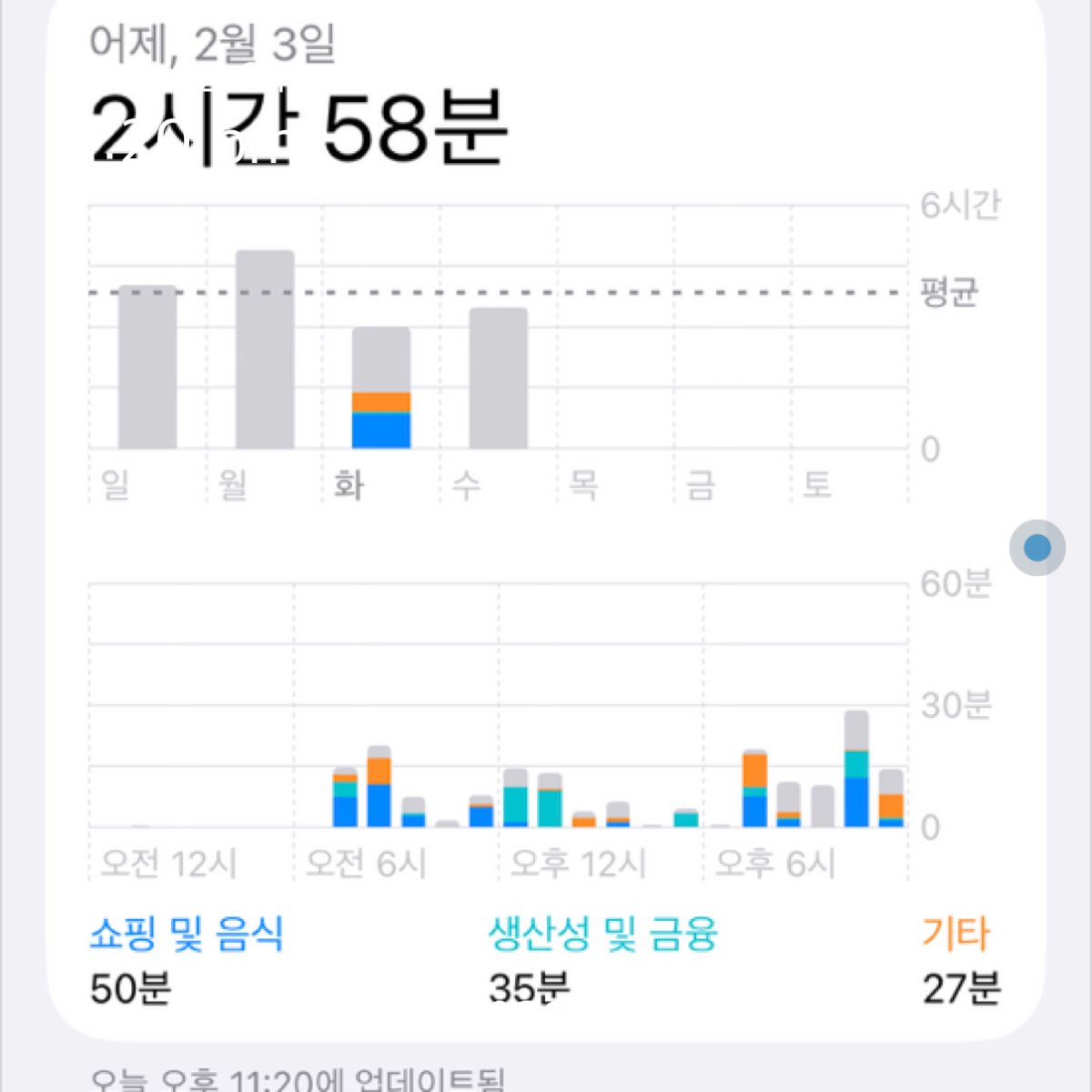Select Monday's usage bar in the weekly chart
This screenshot has height=1092, width=1092.
265,350
